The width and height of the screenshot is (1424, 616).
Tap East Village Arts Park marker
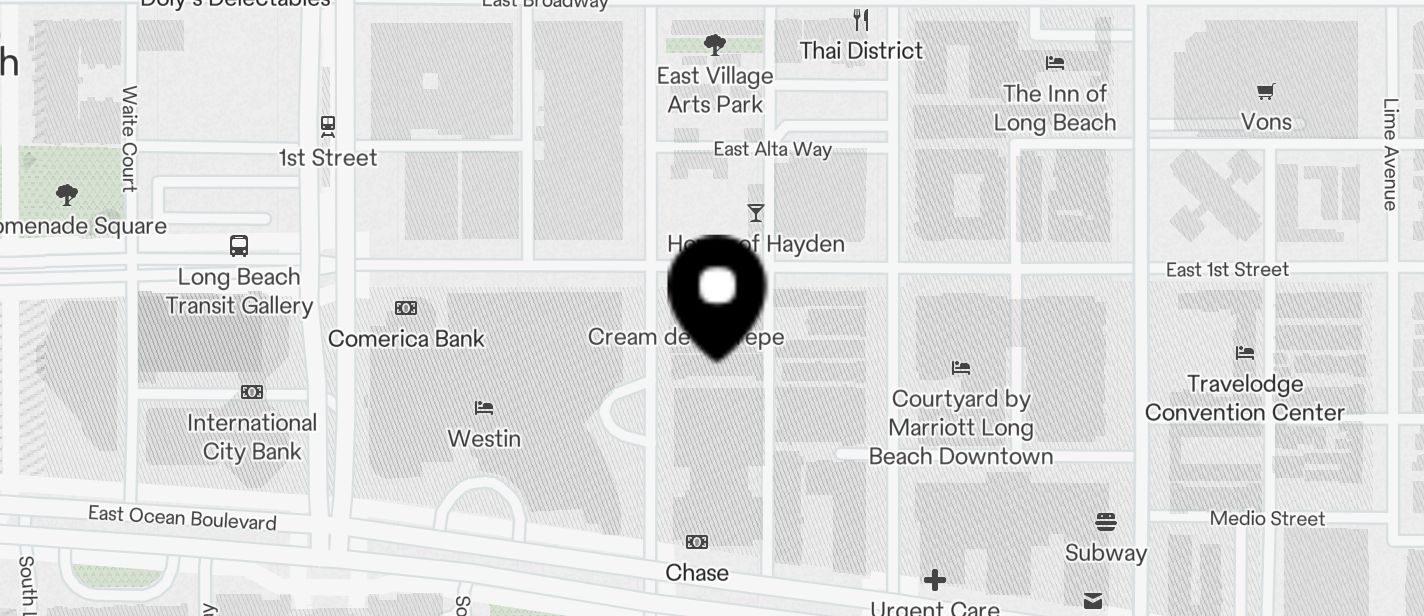[714, 45]
